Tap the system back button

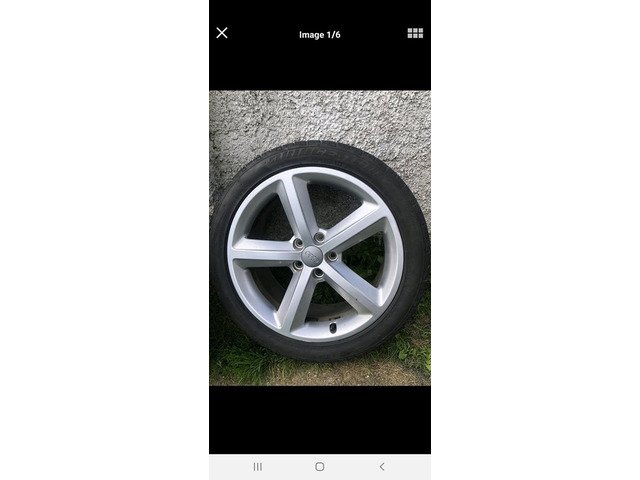pyautogui.click(x=381, y=466)
